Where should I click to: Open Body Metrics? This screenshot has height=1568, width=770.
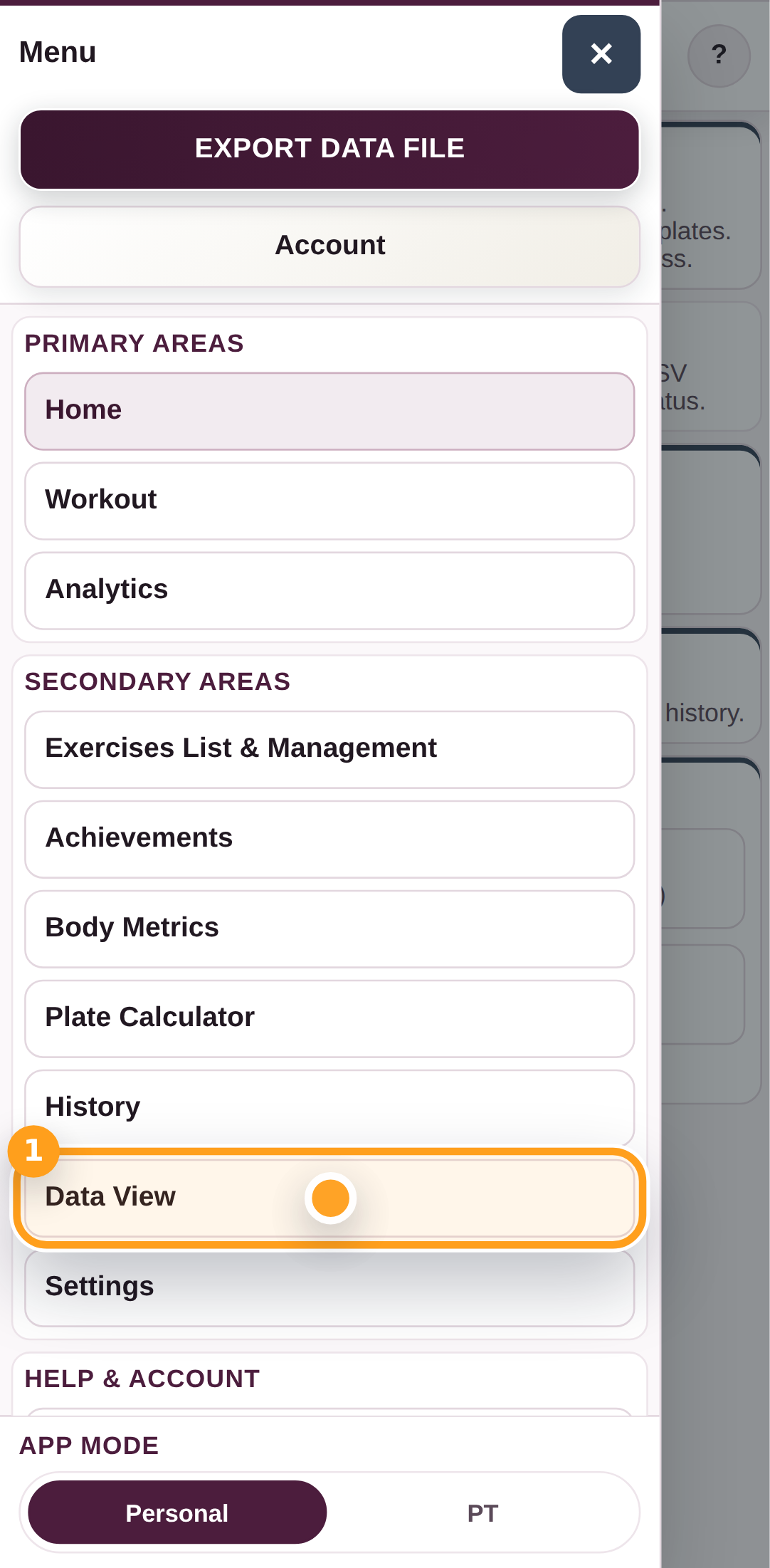point(329,929)
